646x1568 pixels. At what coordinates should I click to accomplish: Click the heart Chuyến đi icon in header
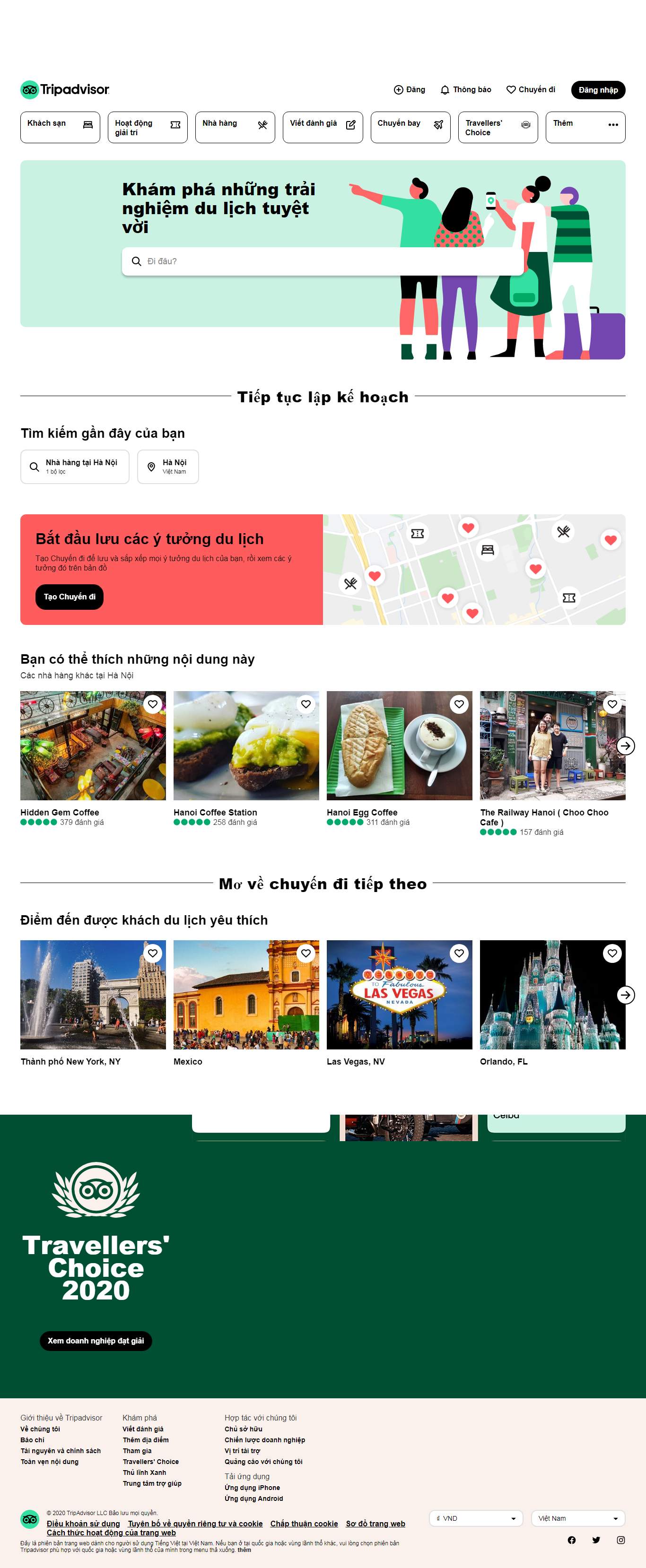(510, 89)
